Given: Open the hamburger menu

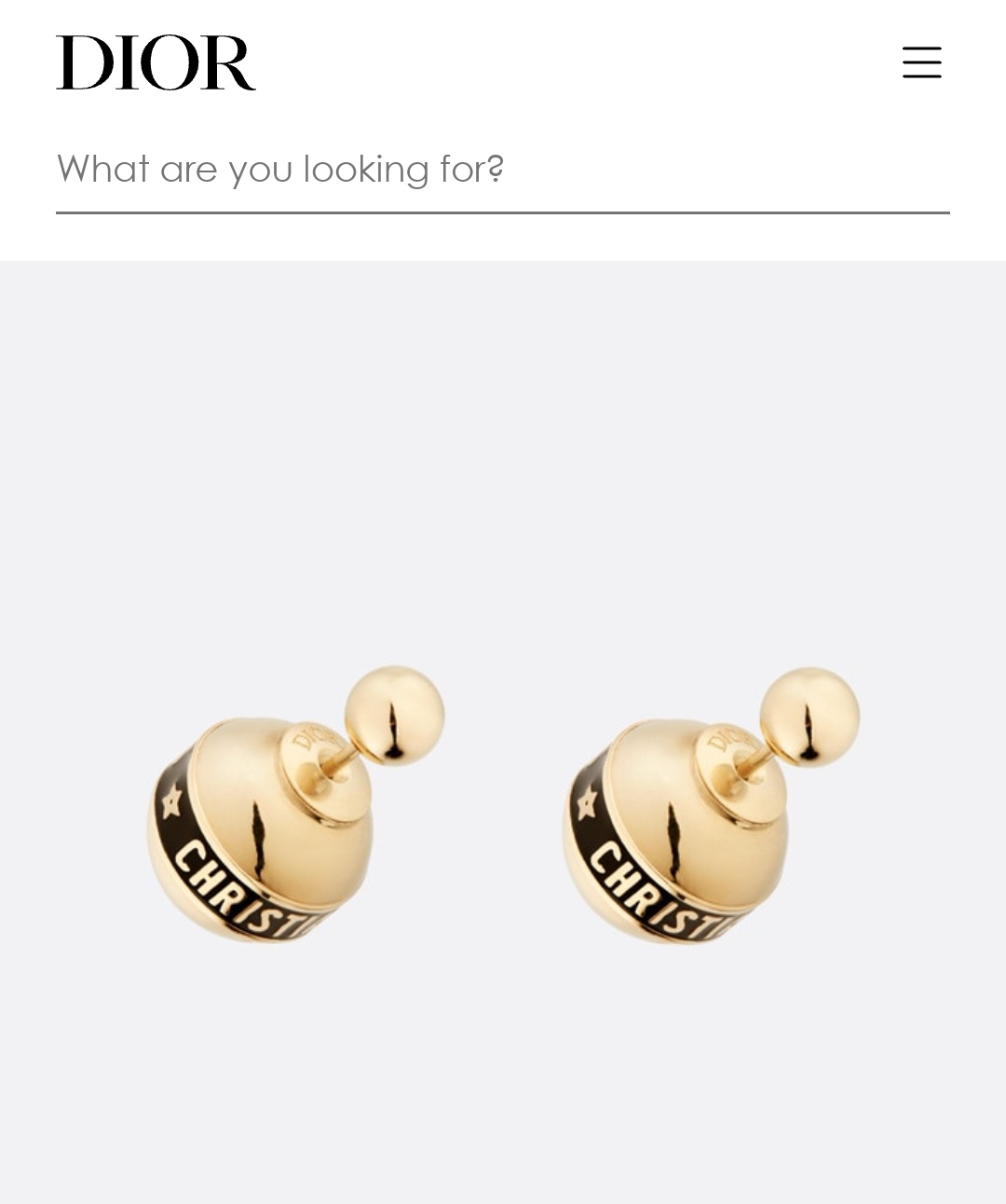Looking at the screenshot, I should click(x=921, y=62).
